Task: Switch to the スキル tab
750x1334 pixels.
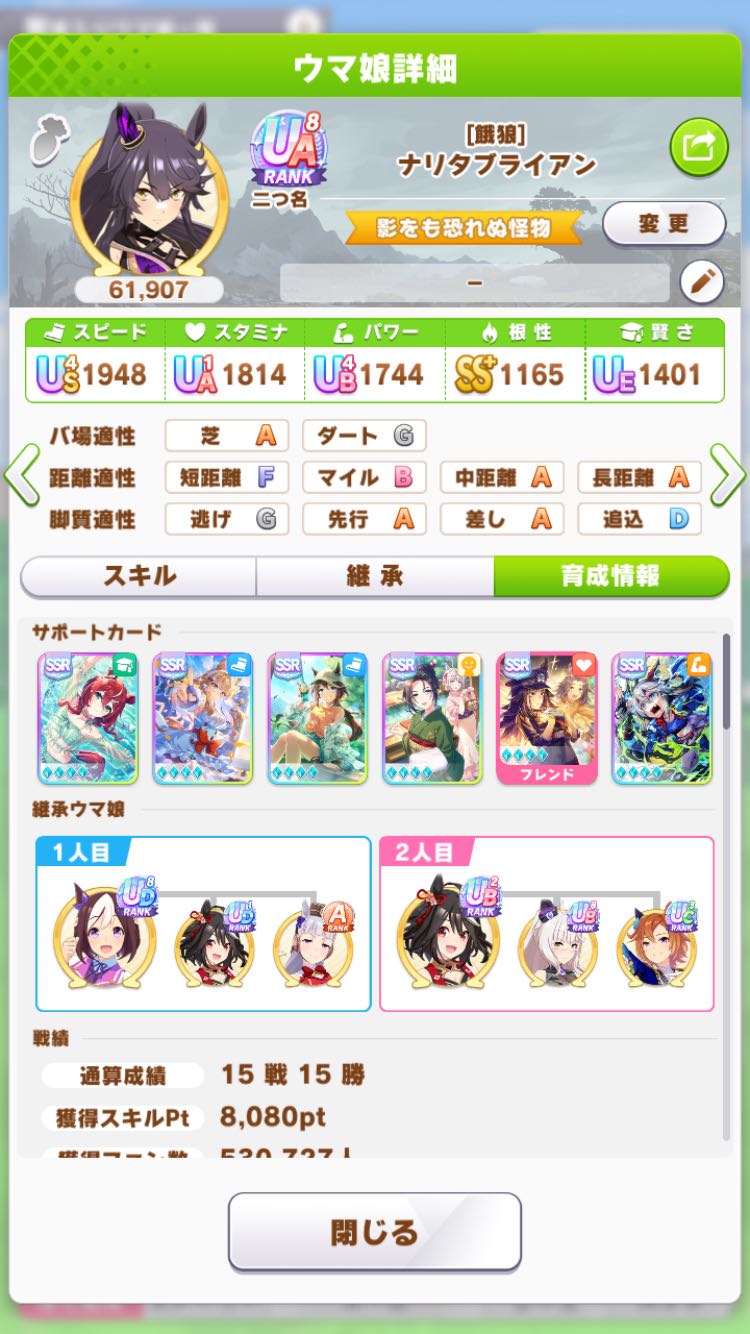Action: pos(139,576)
